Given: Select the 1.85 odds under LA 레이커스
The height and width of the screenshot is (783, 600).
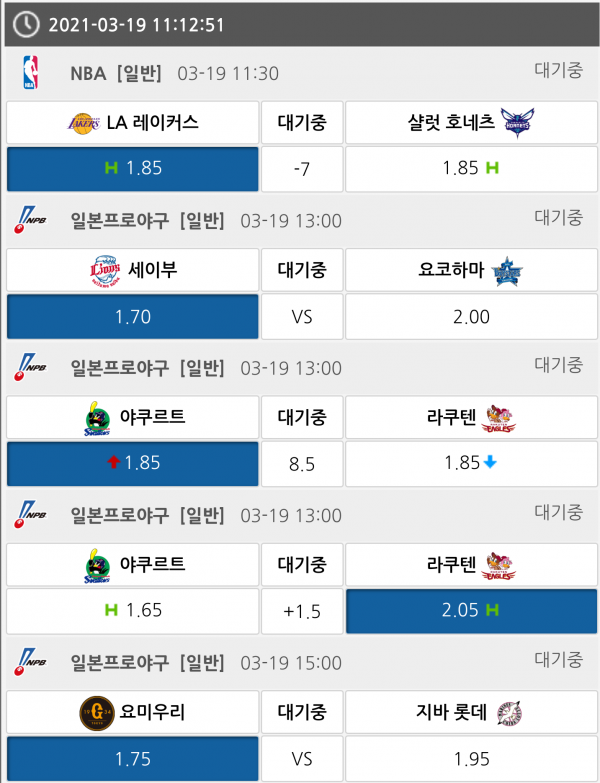Looking at the screenshot, I should (132, 168).
